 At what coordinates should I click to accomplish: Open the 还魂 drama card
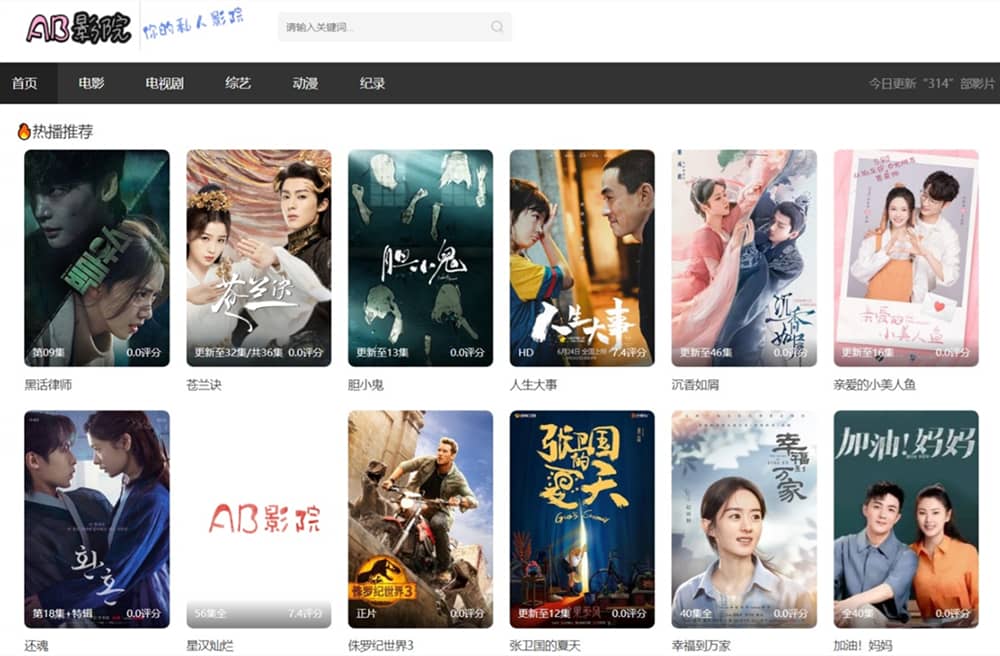pos(97,518)
